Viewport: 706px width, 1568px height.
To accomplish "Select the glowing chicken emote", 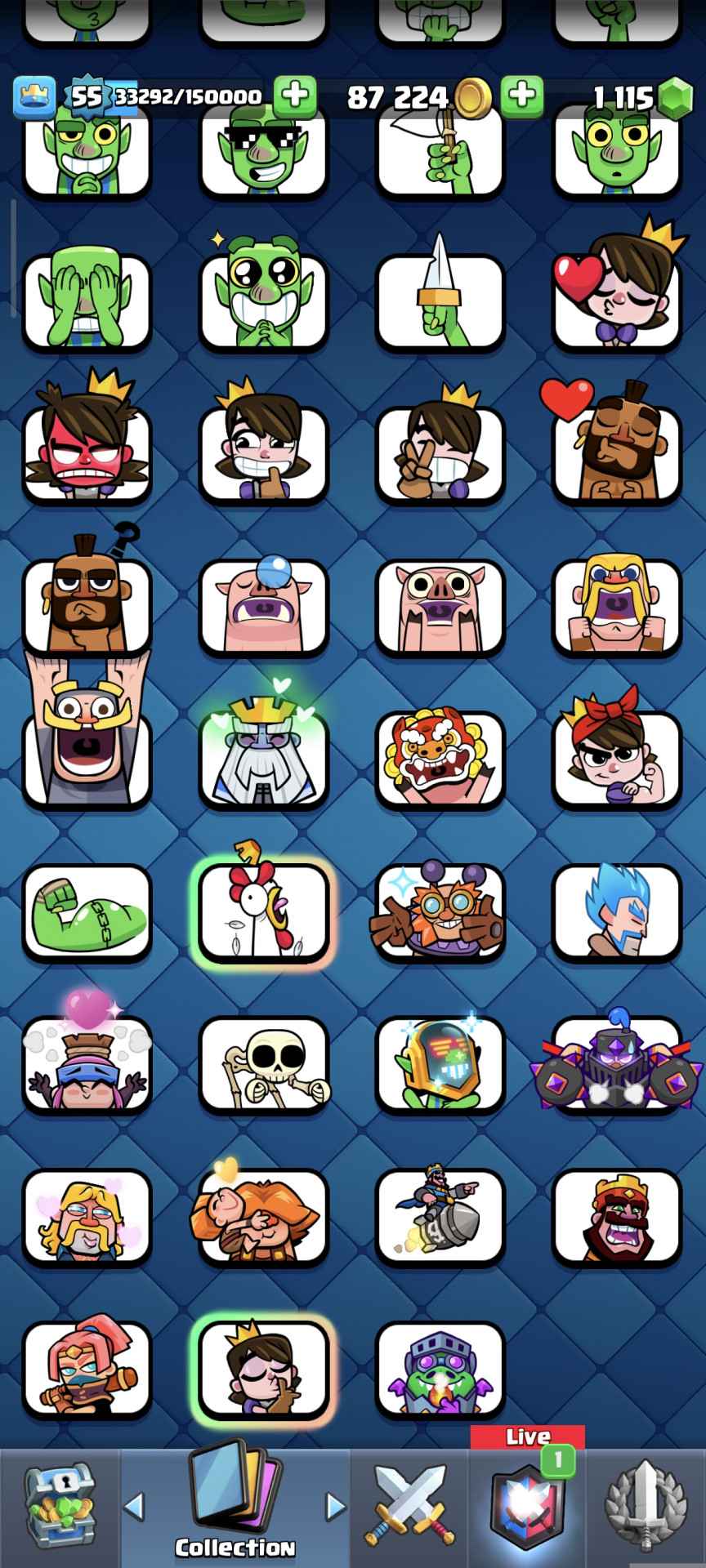I will pos(263,912).
